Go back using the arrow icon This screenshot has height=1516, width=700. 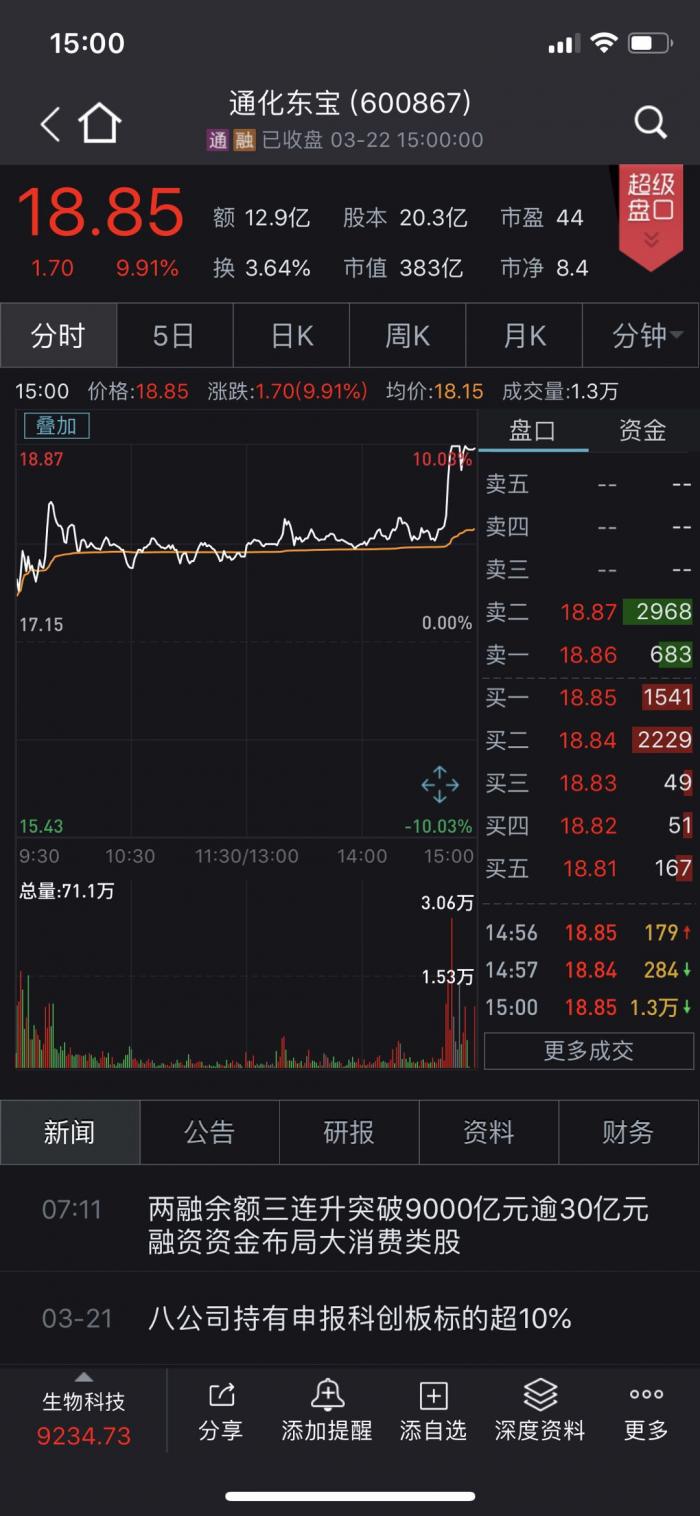pyautogui.click(x=50, y=124)
